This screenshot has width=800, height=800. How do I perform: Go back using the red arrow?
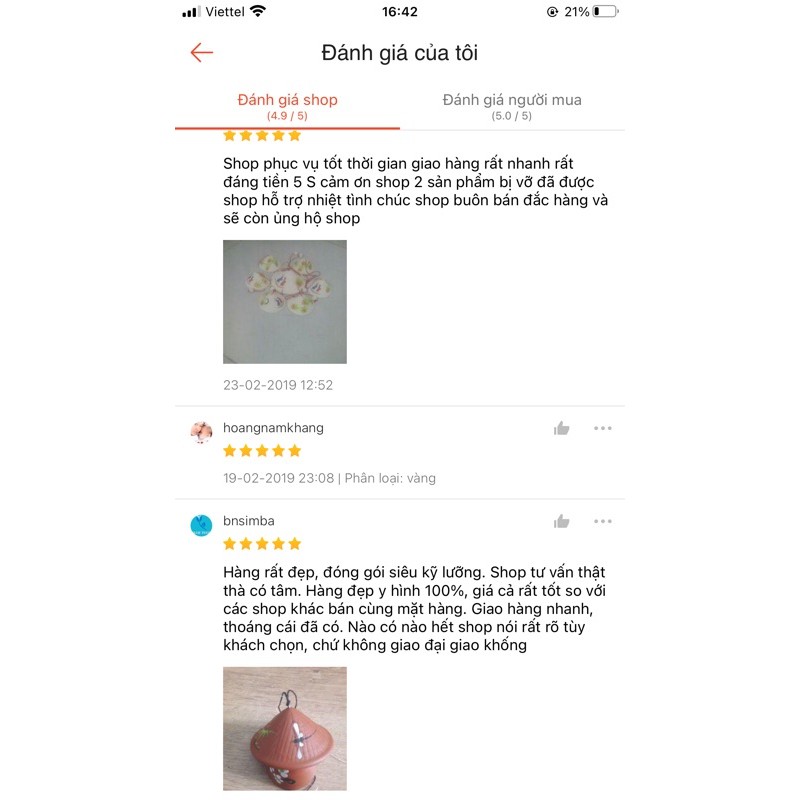tap(202, 53)
